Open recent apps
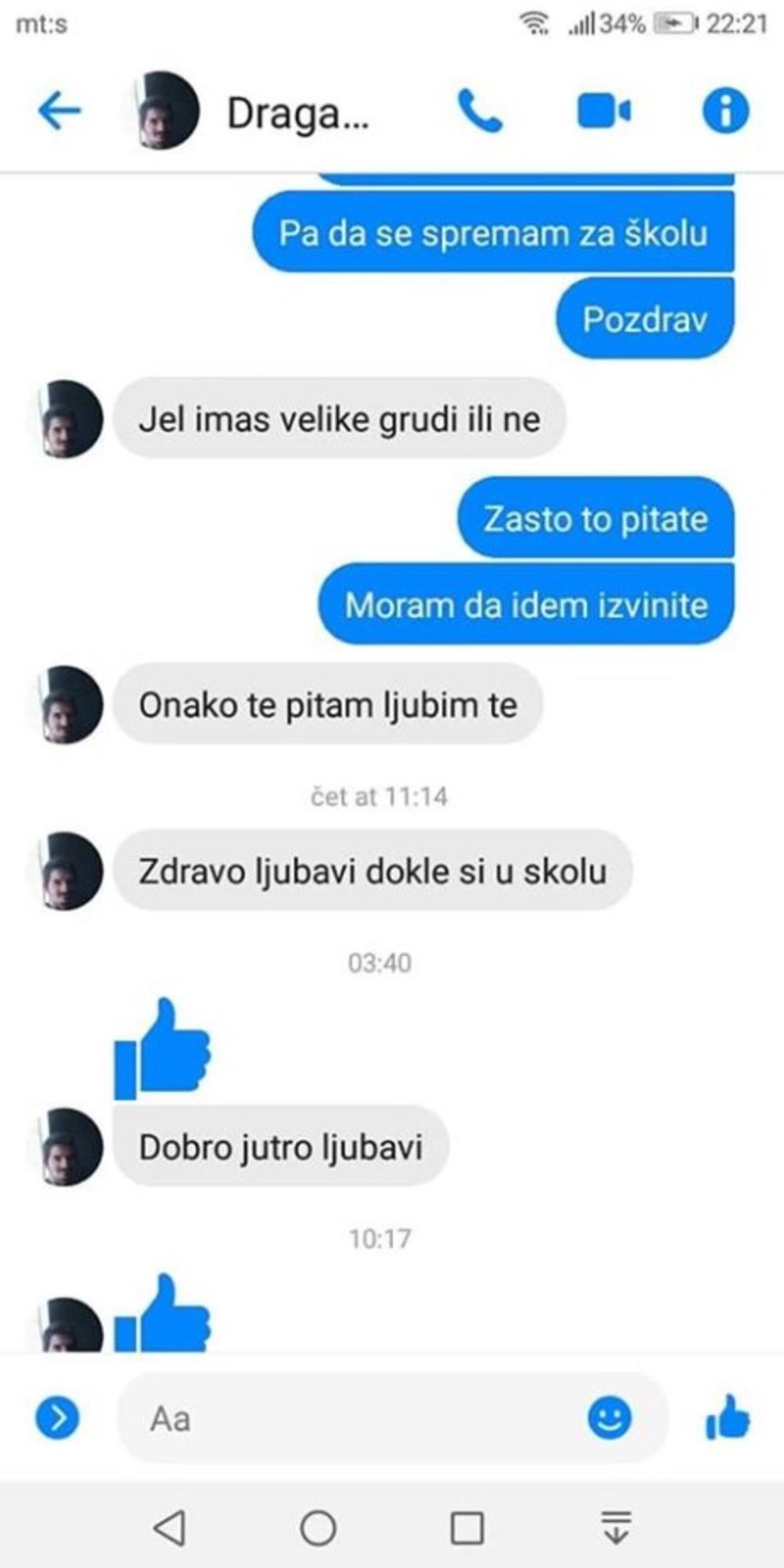Viewport: 784px width, 1568px height. [467, 1527]
